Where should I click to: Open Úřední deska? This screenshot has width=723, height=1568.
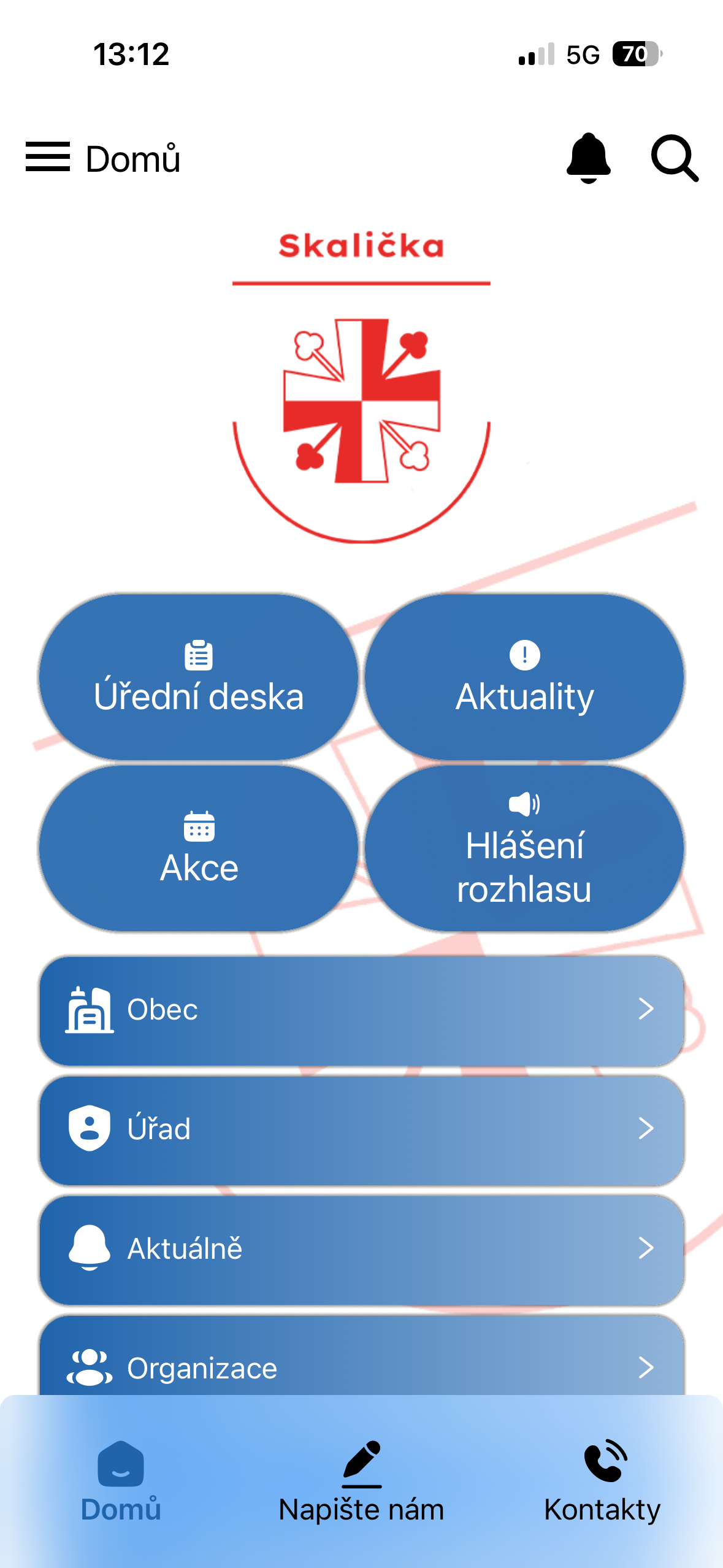tap(199, 677)
